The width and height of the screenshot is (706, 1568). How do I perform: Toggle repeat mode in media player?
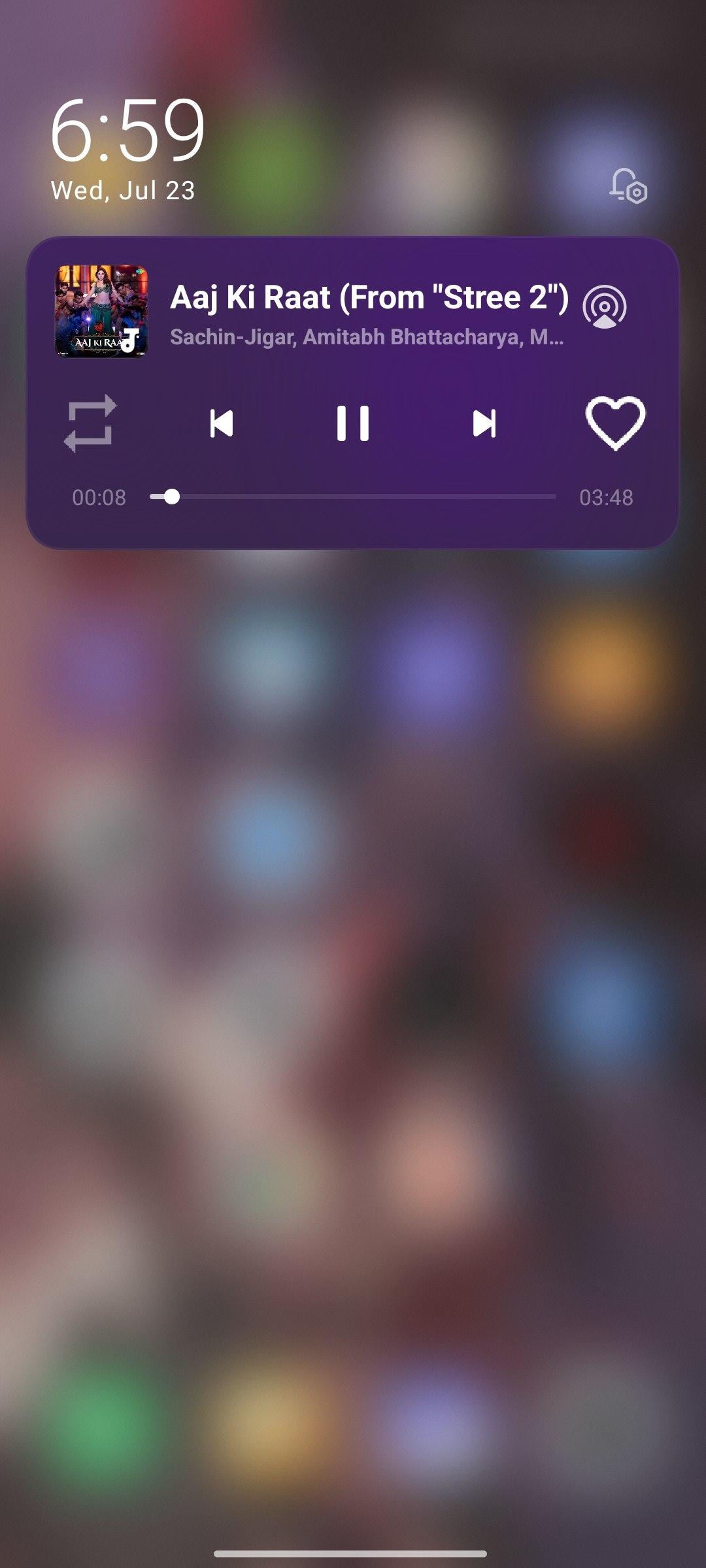[x=90, y=423]
